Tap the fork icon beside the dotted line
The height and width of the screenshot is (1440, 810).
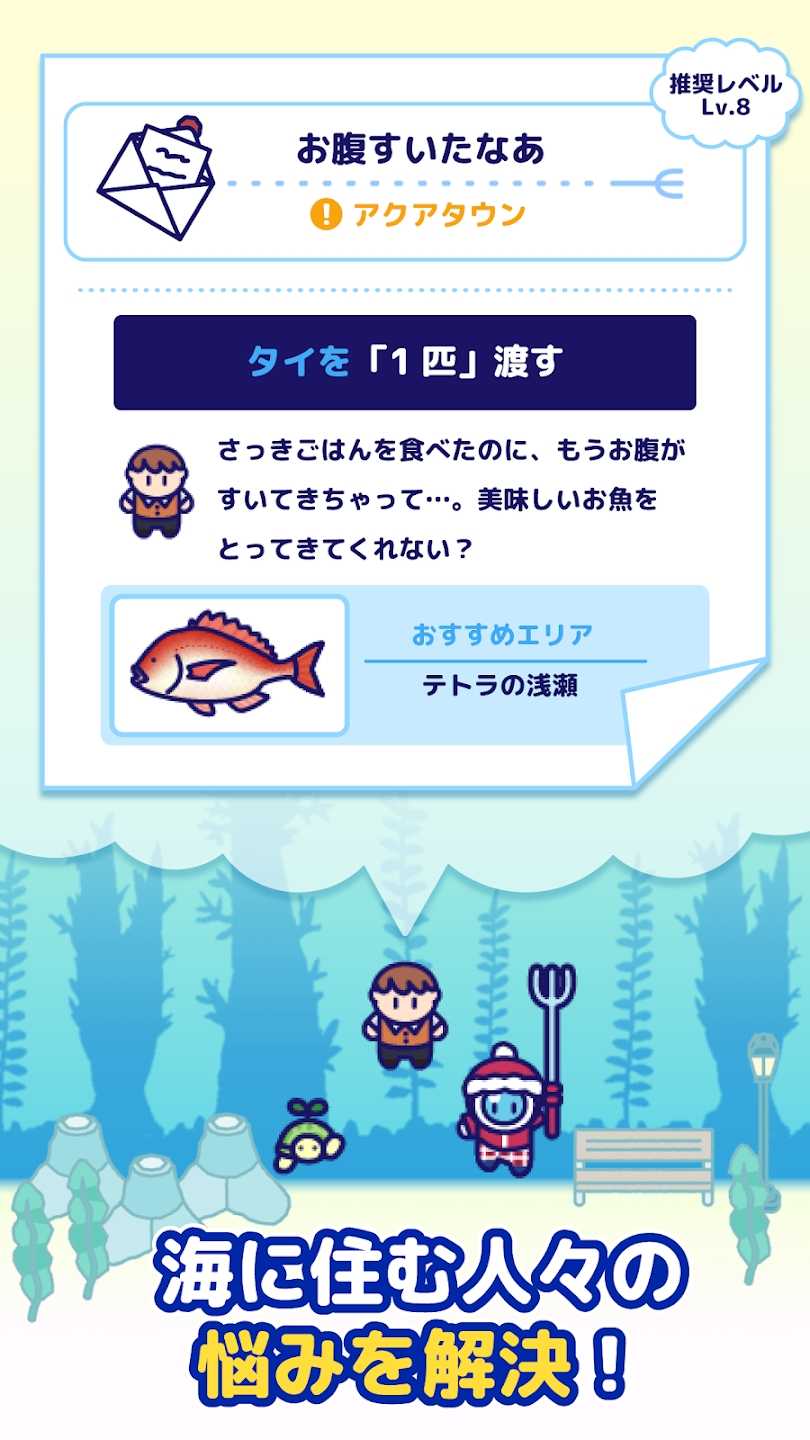point(668,183)
